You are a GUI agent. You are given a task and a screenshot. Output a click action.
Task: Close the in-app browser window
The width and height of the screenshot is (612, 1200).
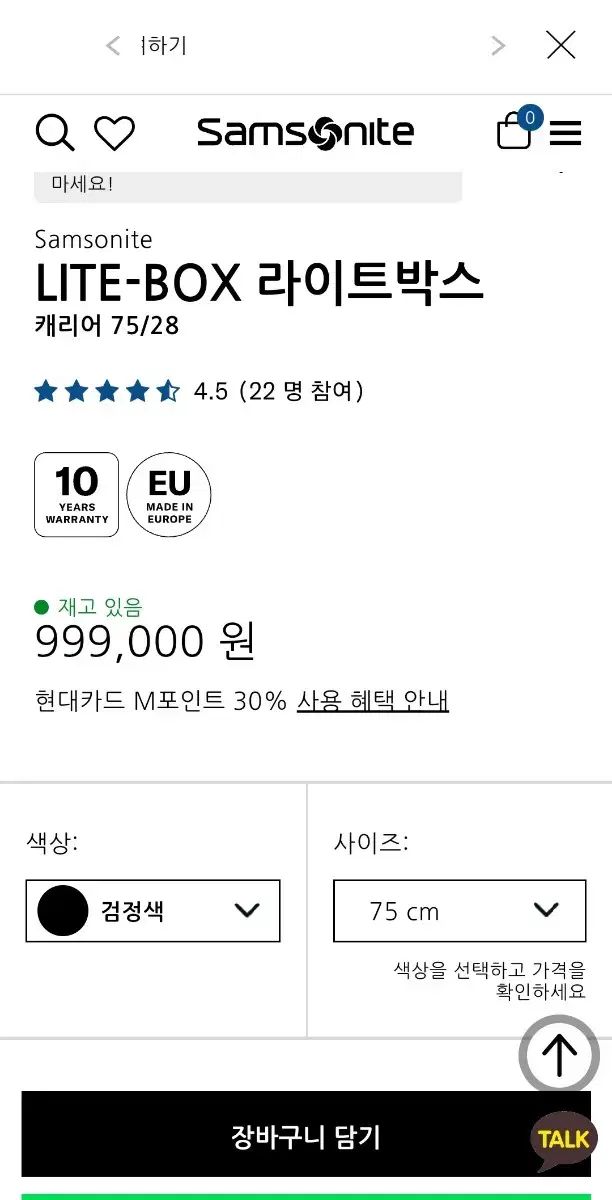click(x=560, y=45)
